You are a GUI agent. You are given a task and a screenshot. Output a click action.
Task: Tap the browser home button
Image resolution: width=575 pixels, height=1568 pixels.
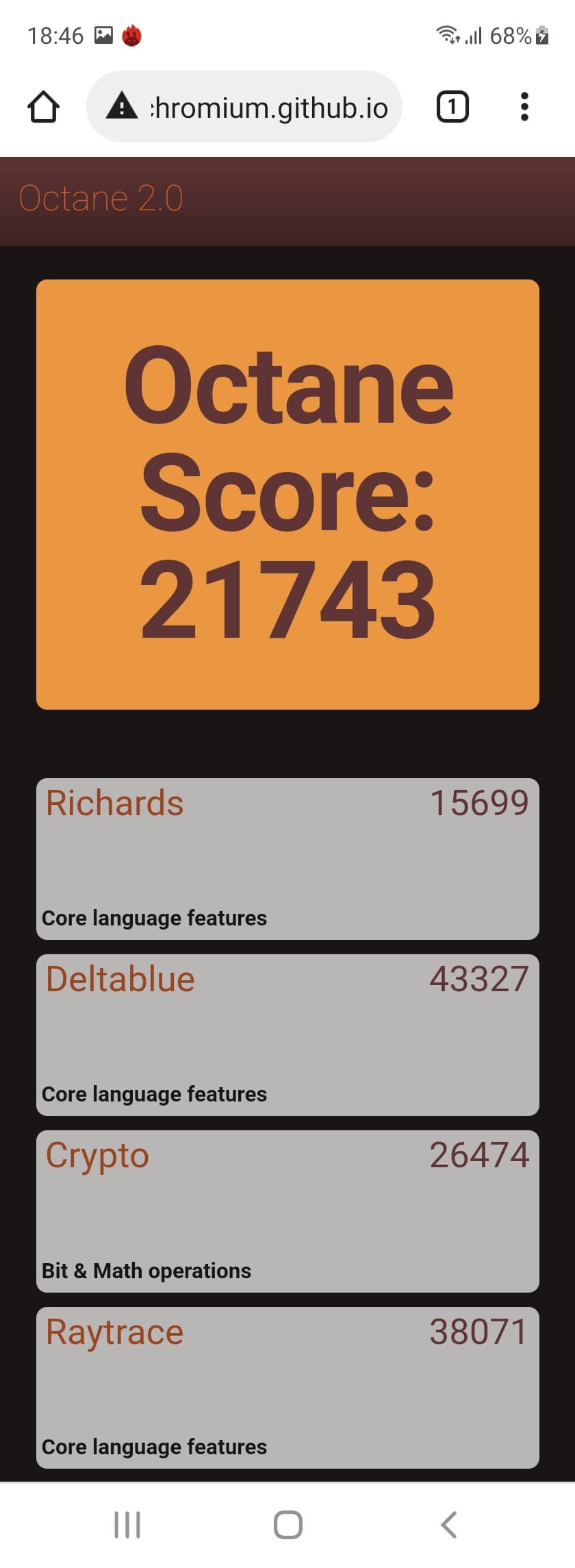[x=43, y=107]
